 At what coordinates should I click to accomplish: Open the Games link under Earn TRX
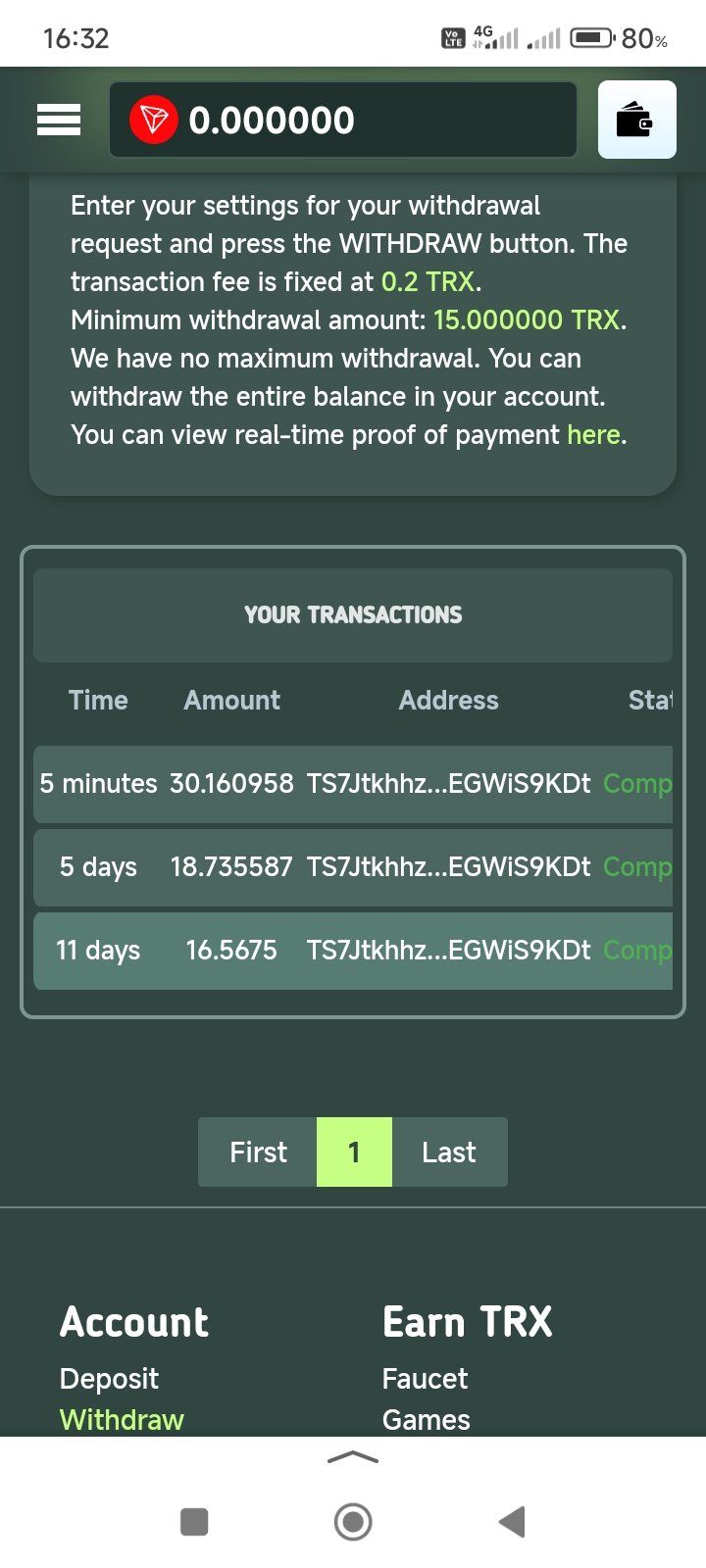click(x=426, y=1419)
